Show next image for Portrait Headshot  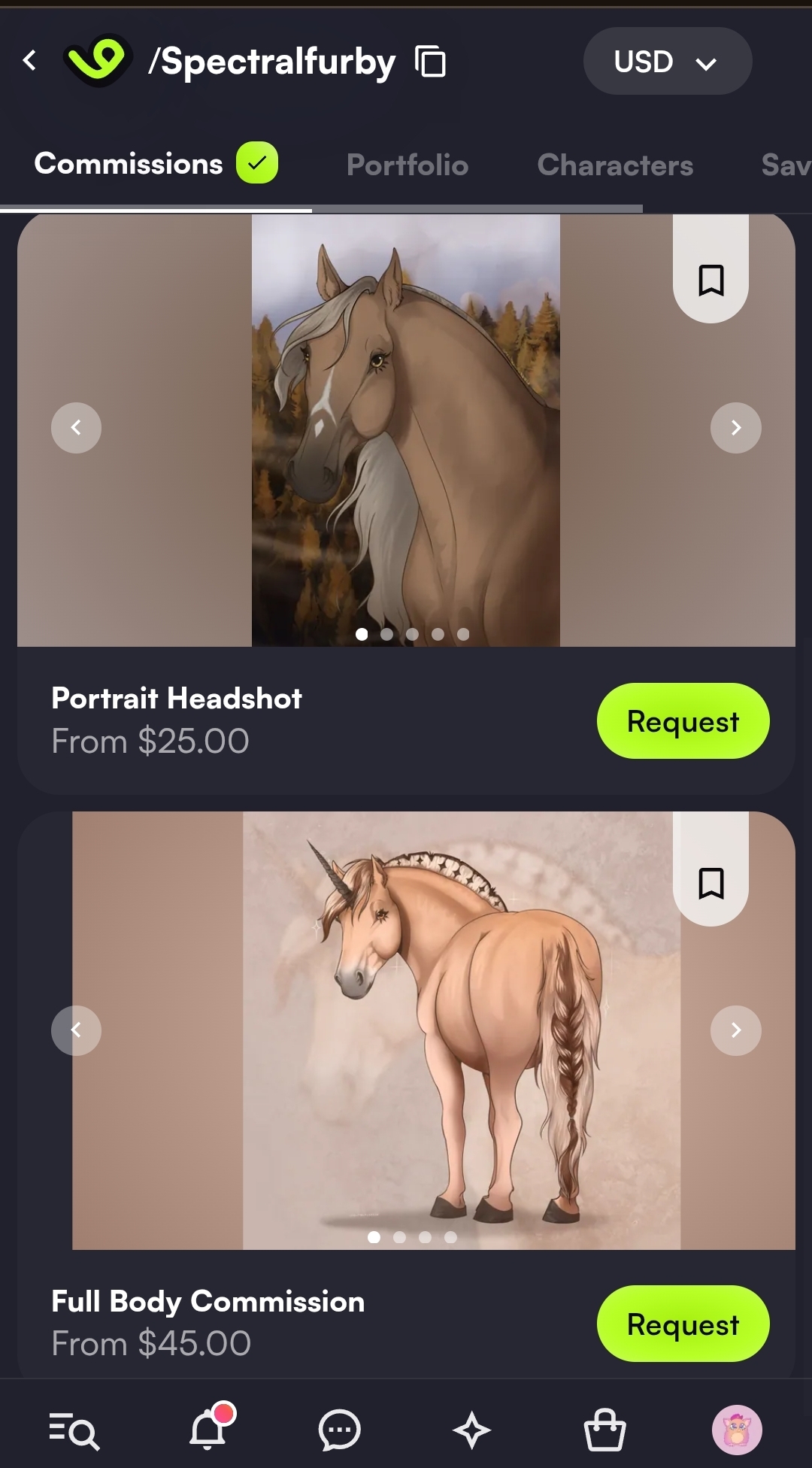click(735, 428)
